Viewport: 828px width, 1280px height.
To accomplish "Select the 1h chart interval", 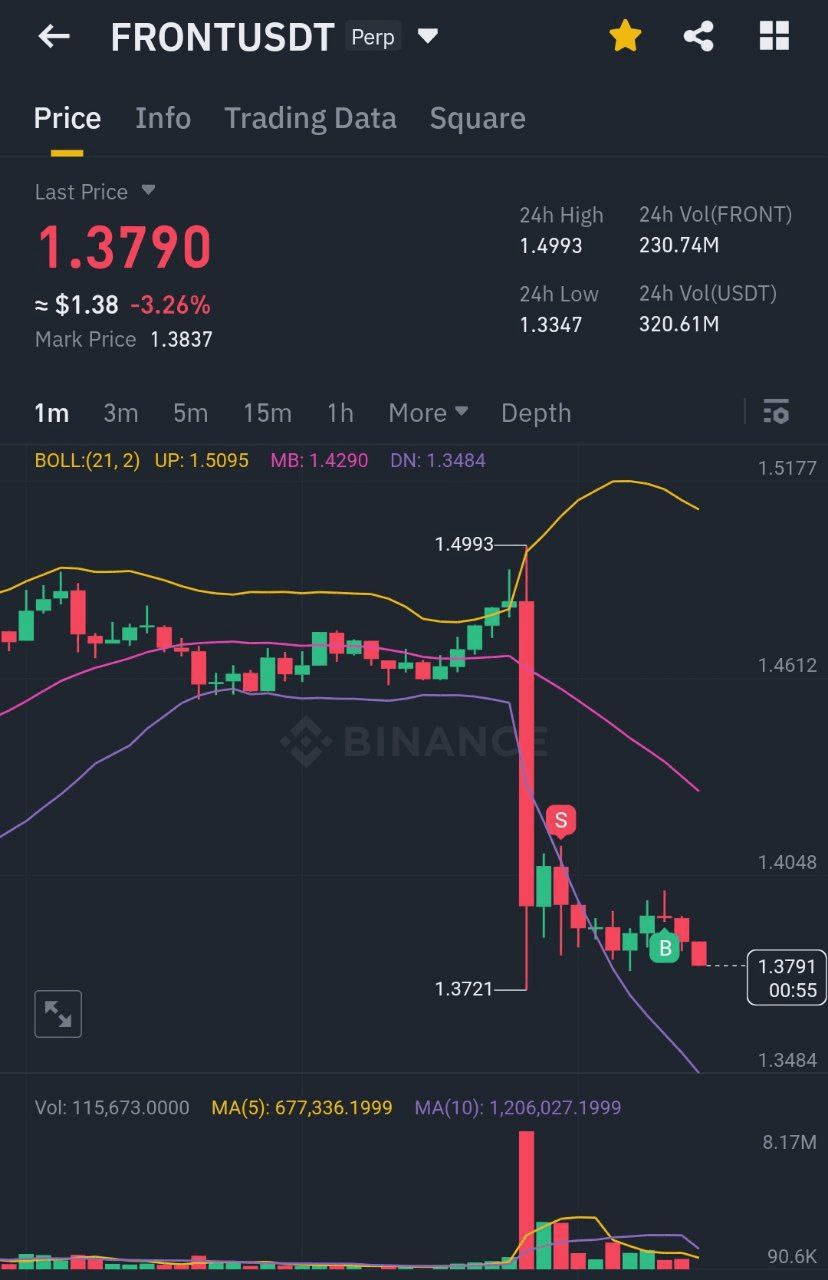I will pyautogui.click(x=340, y=413).
